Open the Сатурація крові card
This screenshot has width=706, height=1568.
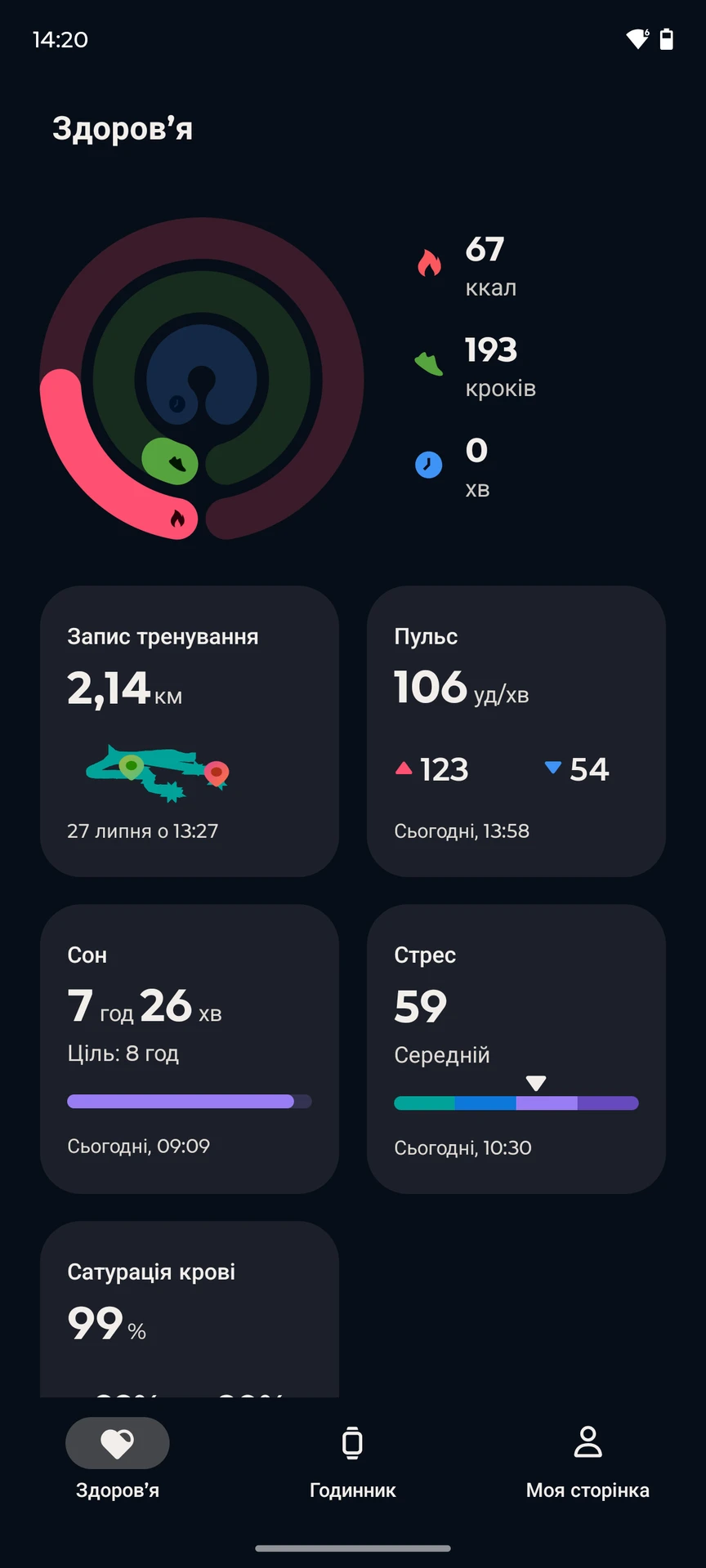coord(189,1307)
